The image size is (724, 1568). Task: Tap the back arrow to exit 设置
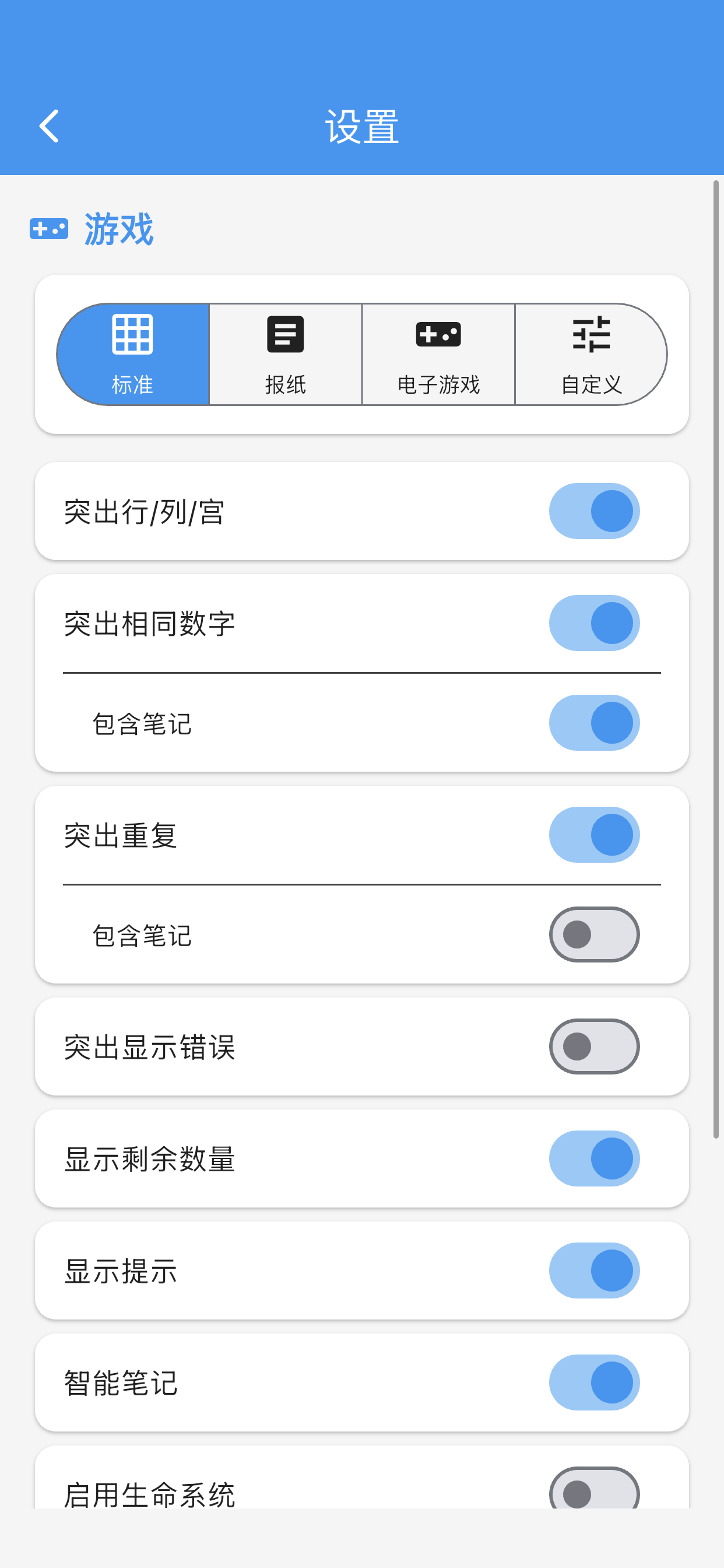(48, 126)
